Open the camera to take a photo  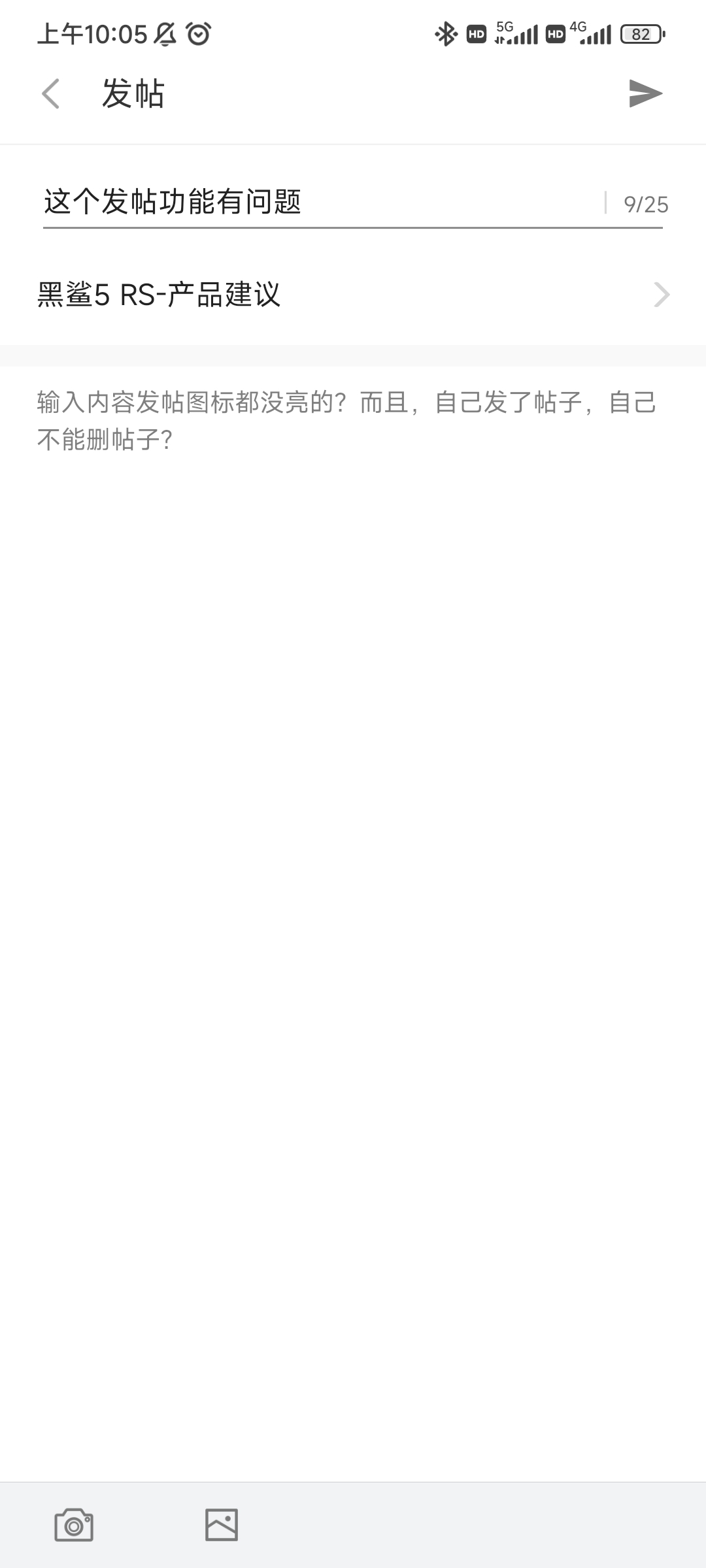[74, 1525]
